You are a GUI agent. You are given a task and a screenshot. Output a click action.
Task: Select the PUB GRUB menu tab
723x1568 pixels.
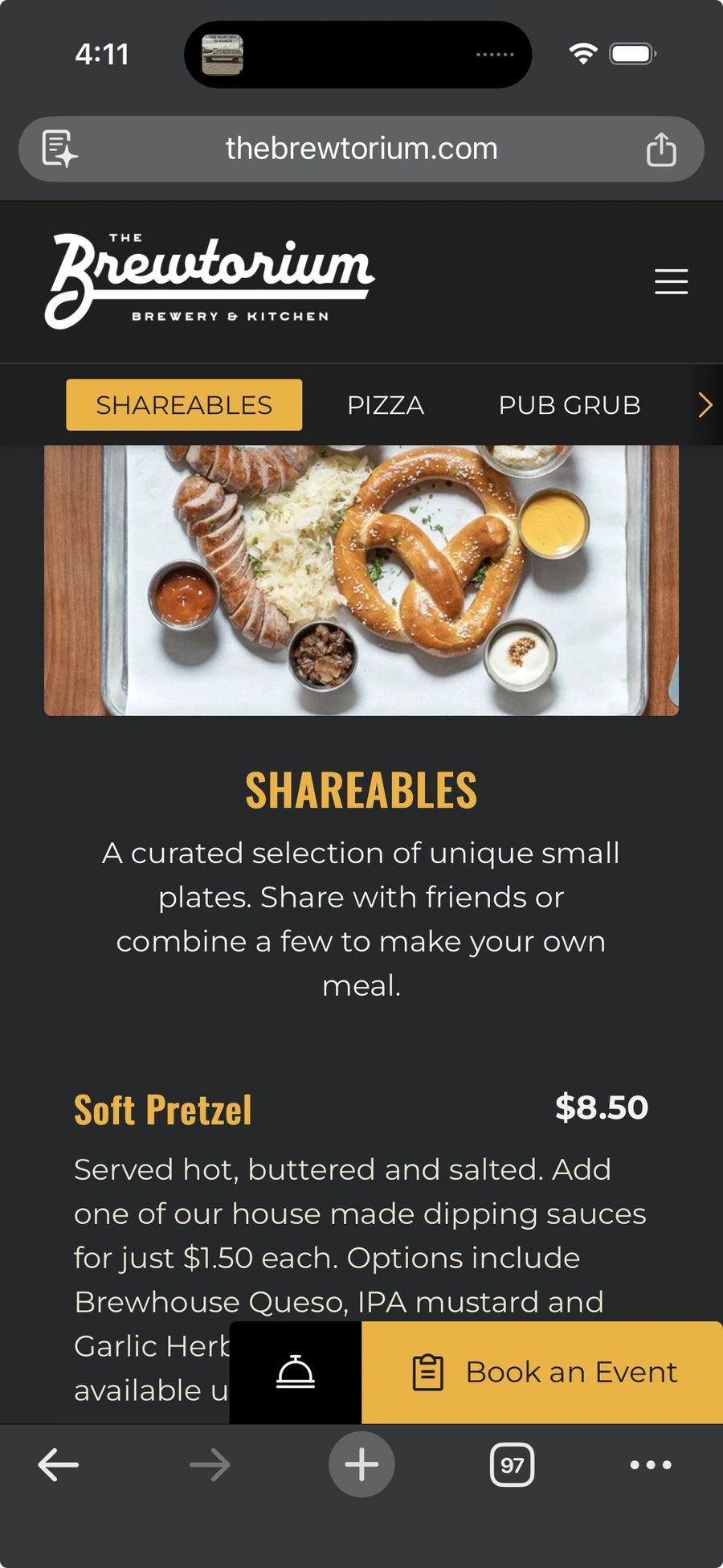click(x=570, y=405)
